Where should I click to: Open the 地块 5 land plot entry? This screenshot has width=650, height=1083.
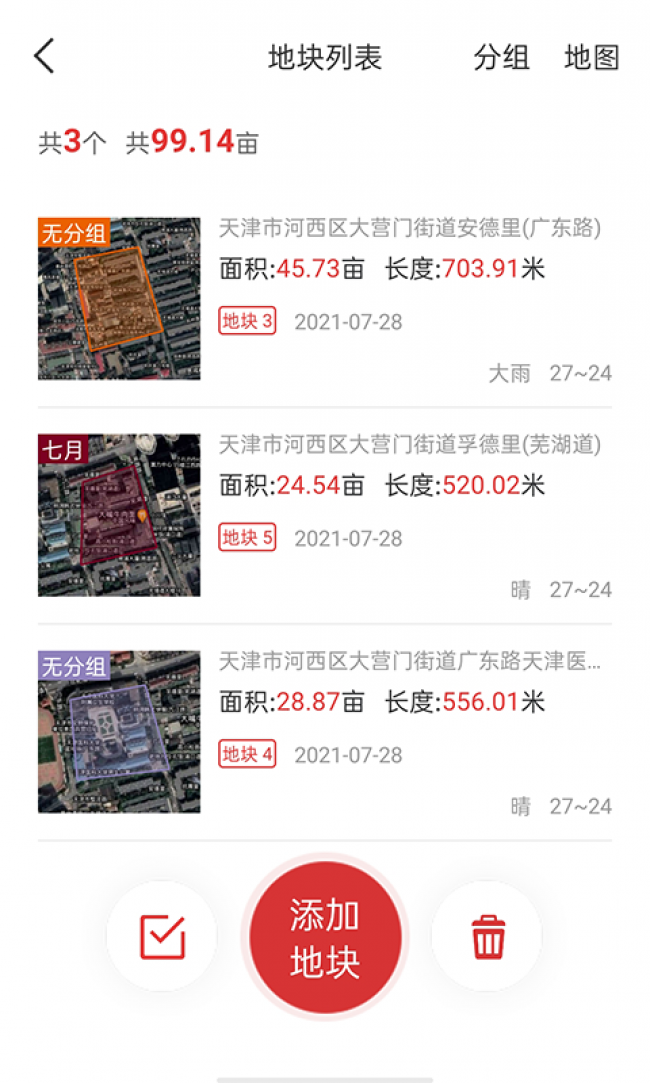[324, 515]
